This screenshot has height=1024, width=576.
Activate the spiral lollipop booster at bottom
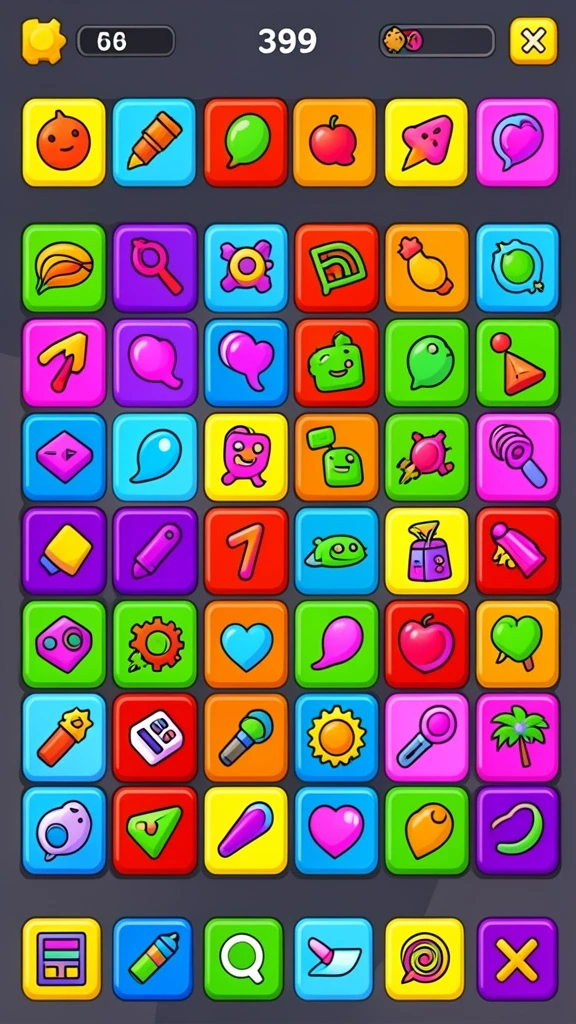424,959
